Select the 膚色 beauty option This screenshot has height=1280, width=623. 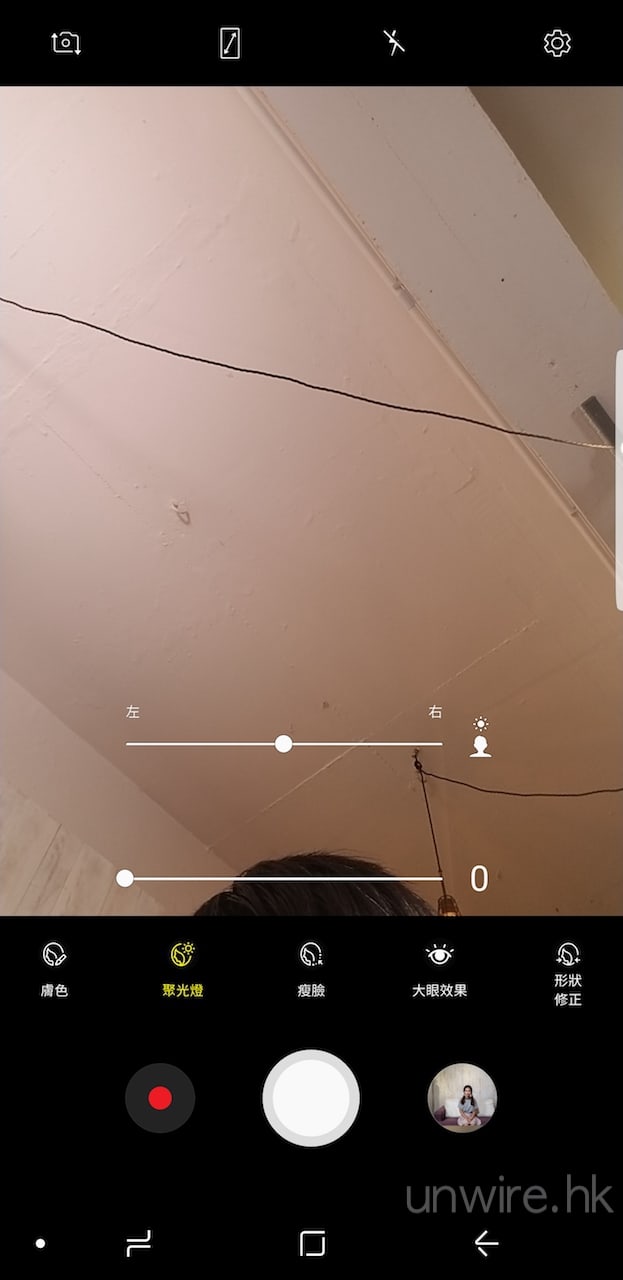tap(54, 970)
